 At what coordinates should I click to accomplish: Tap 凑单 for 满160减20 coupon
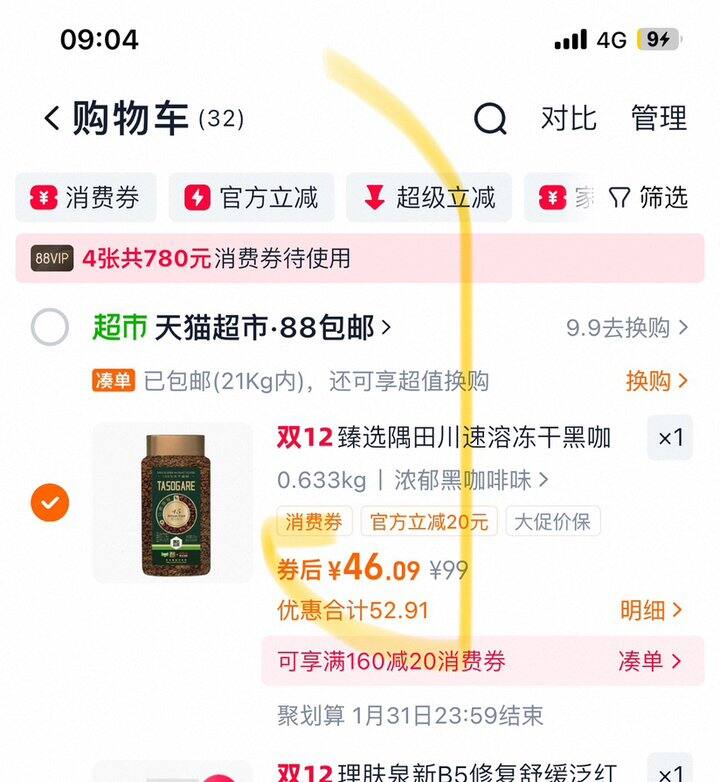pyautogui.click(x=649, y=661)
